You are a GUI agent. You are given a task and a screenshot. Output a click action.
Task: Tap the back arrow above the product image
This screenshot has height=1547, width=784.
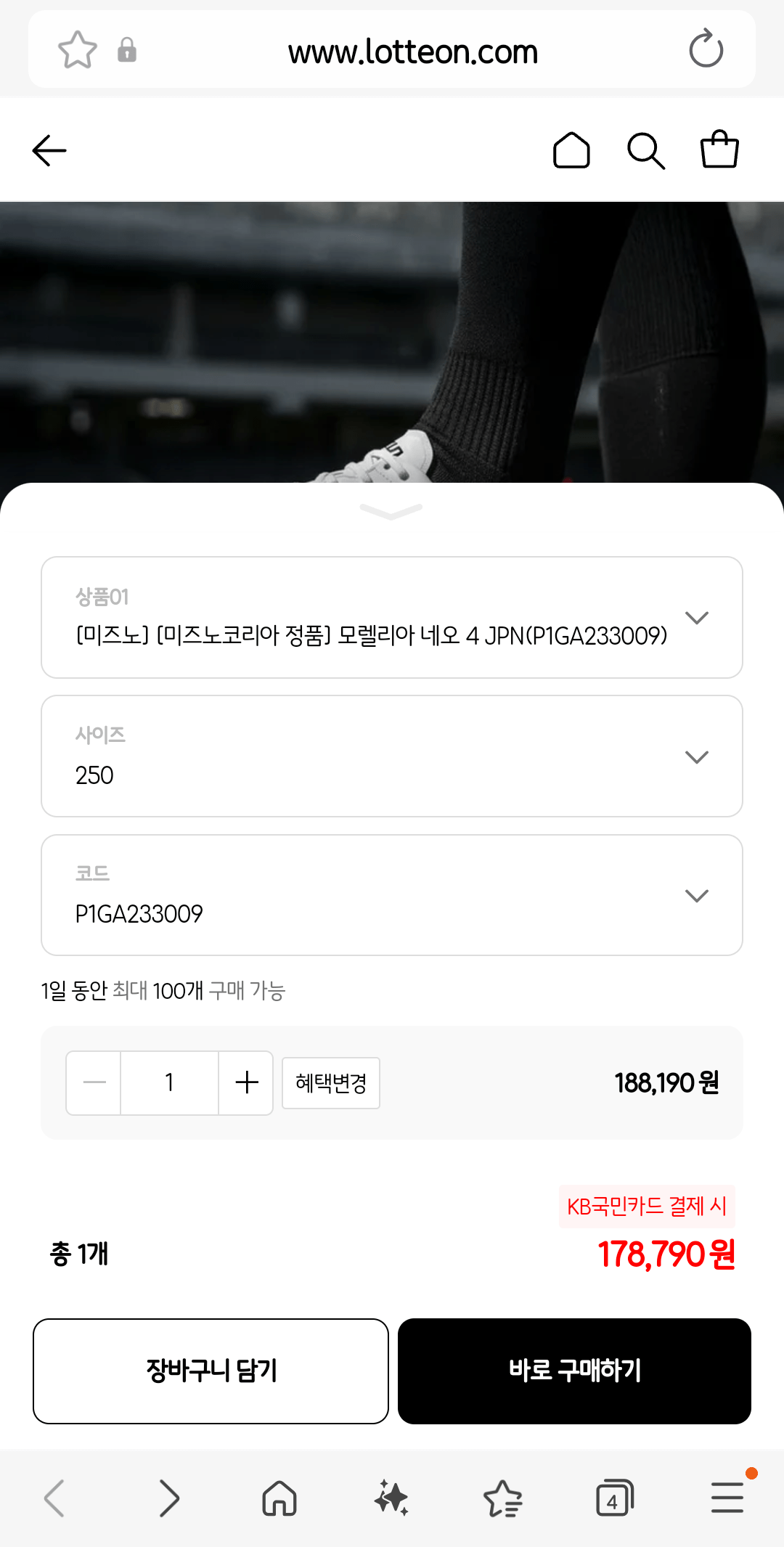pyautogui.click(x=49, y=150)
